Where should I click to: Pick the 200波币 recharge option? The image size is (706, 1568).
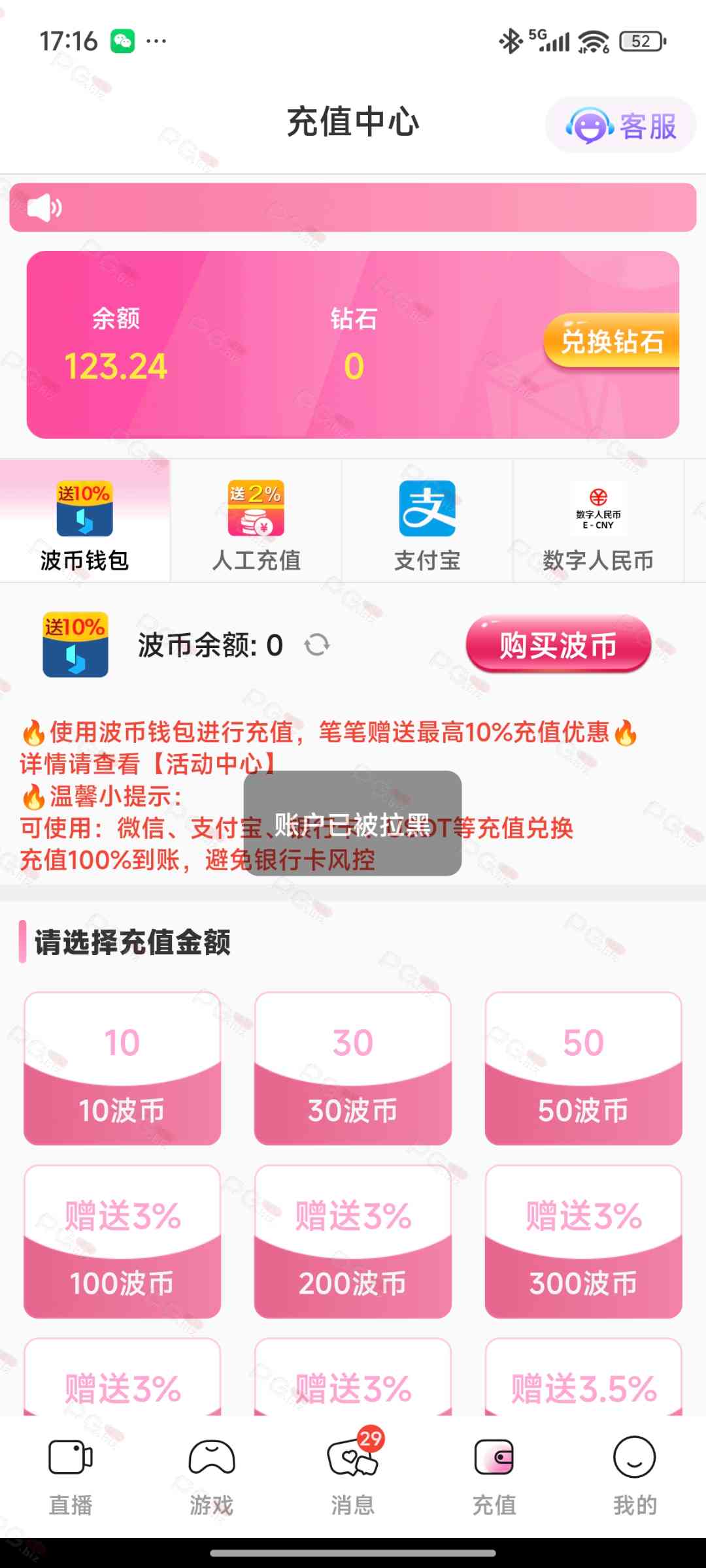tap(353, 1241)
